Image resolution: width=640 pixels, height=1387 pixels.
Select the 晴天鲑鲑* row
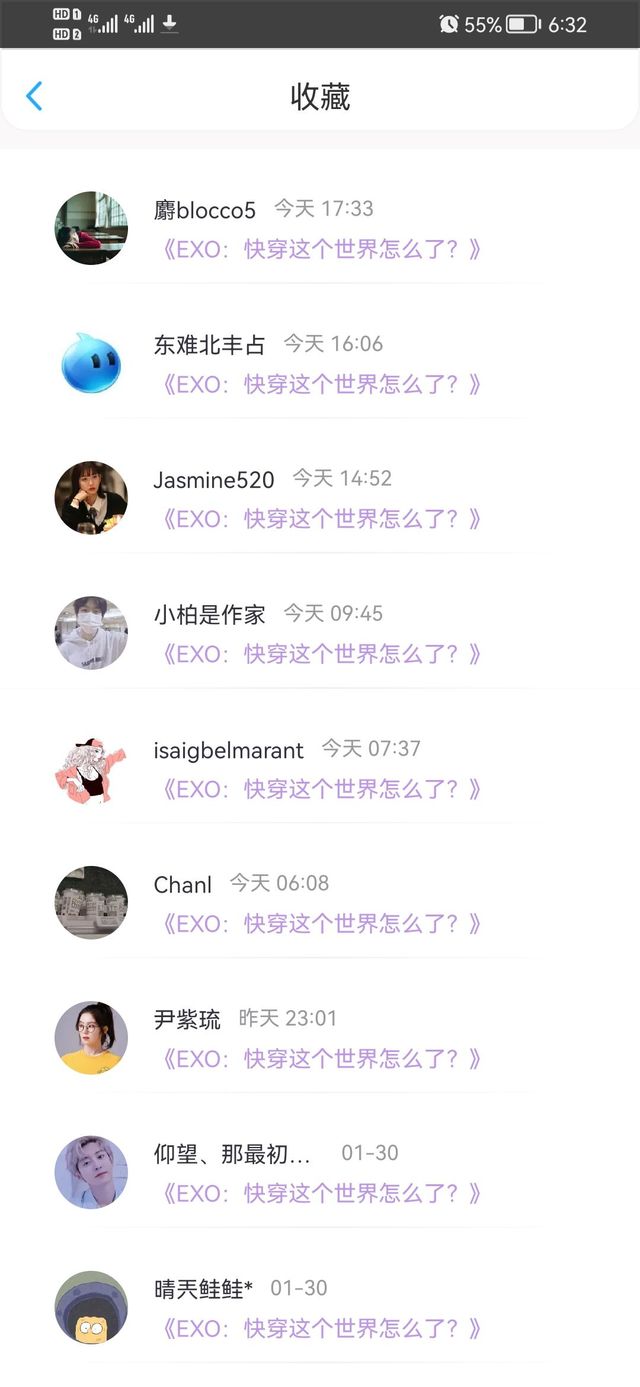(320, 1309)
